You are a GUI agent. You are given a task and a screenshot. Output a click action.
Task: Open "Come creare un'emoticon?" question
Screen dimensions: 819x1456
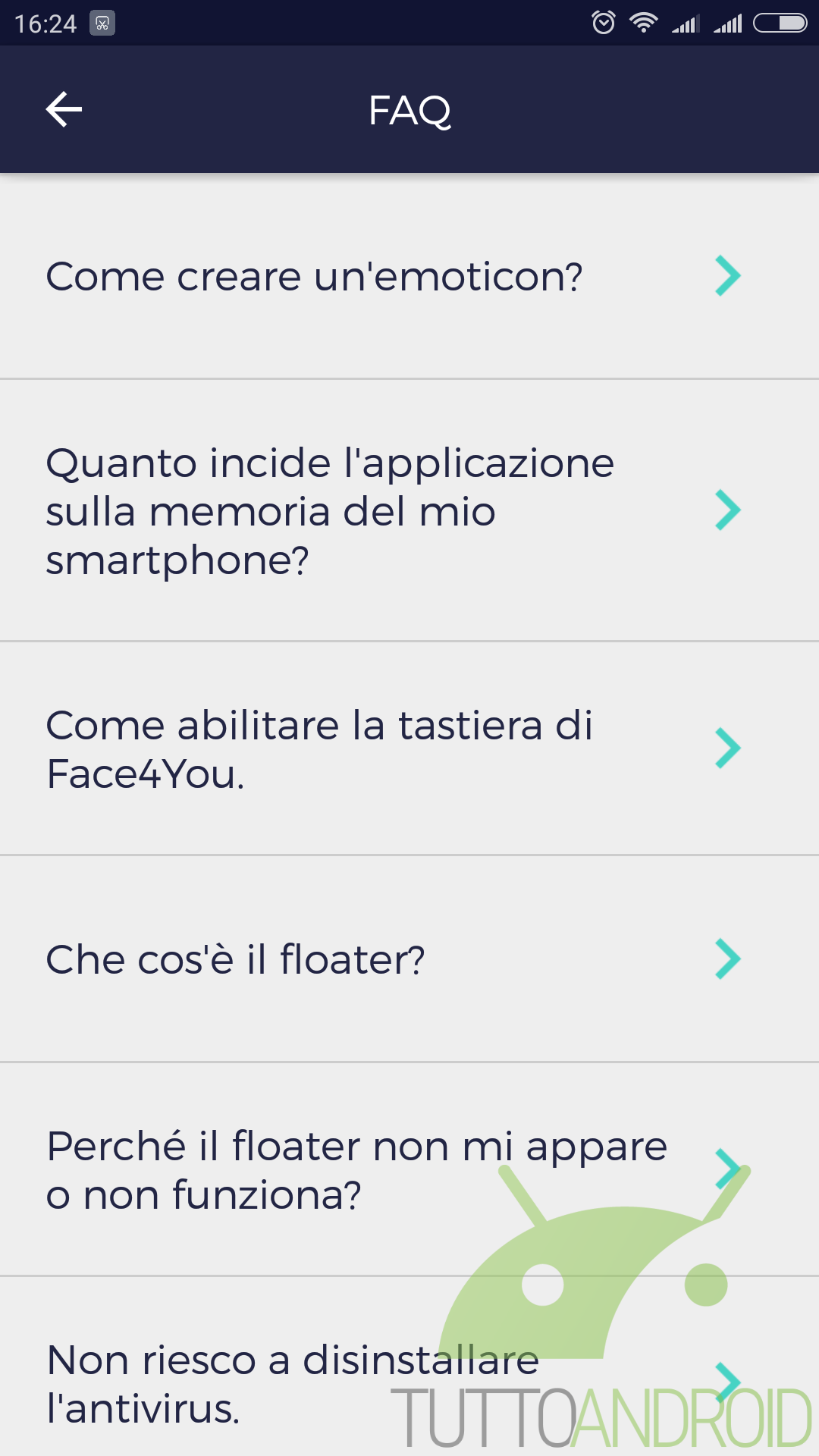coord(409,276)
